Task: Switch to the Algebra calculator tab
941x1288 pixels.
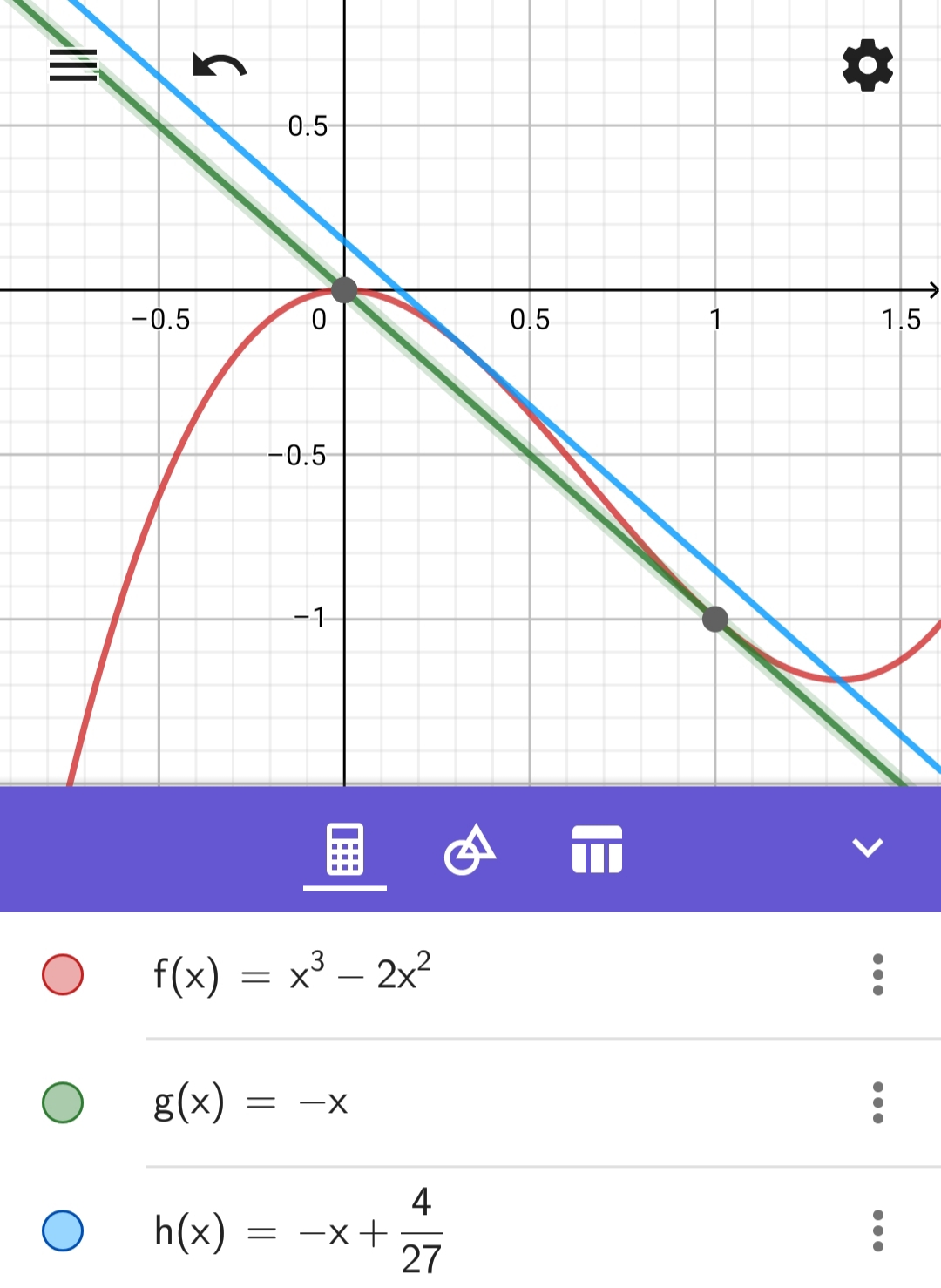Action: coord(345,849)
